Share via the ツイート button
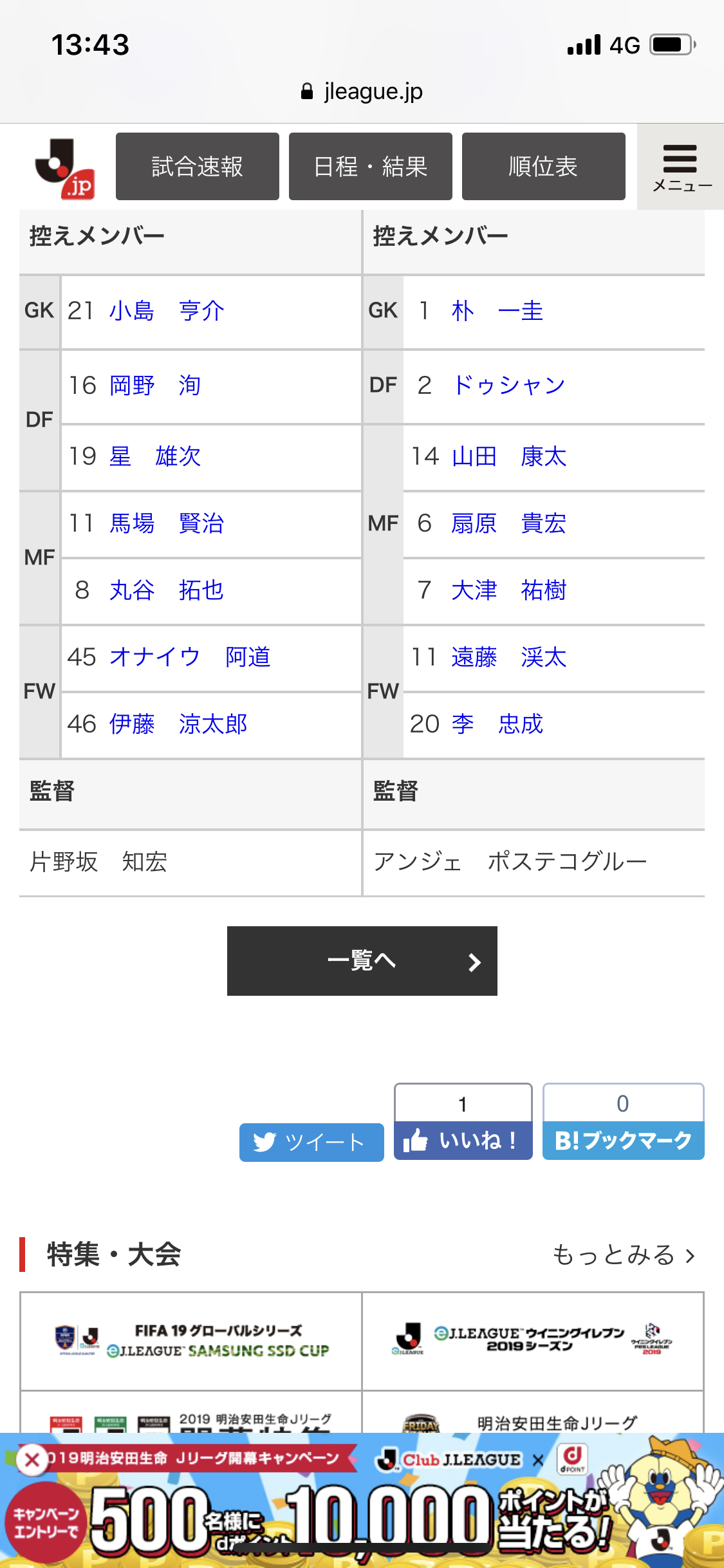 coord(311,1142)
